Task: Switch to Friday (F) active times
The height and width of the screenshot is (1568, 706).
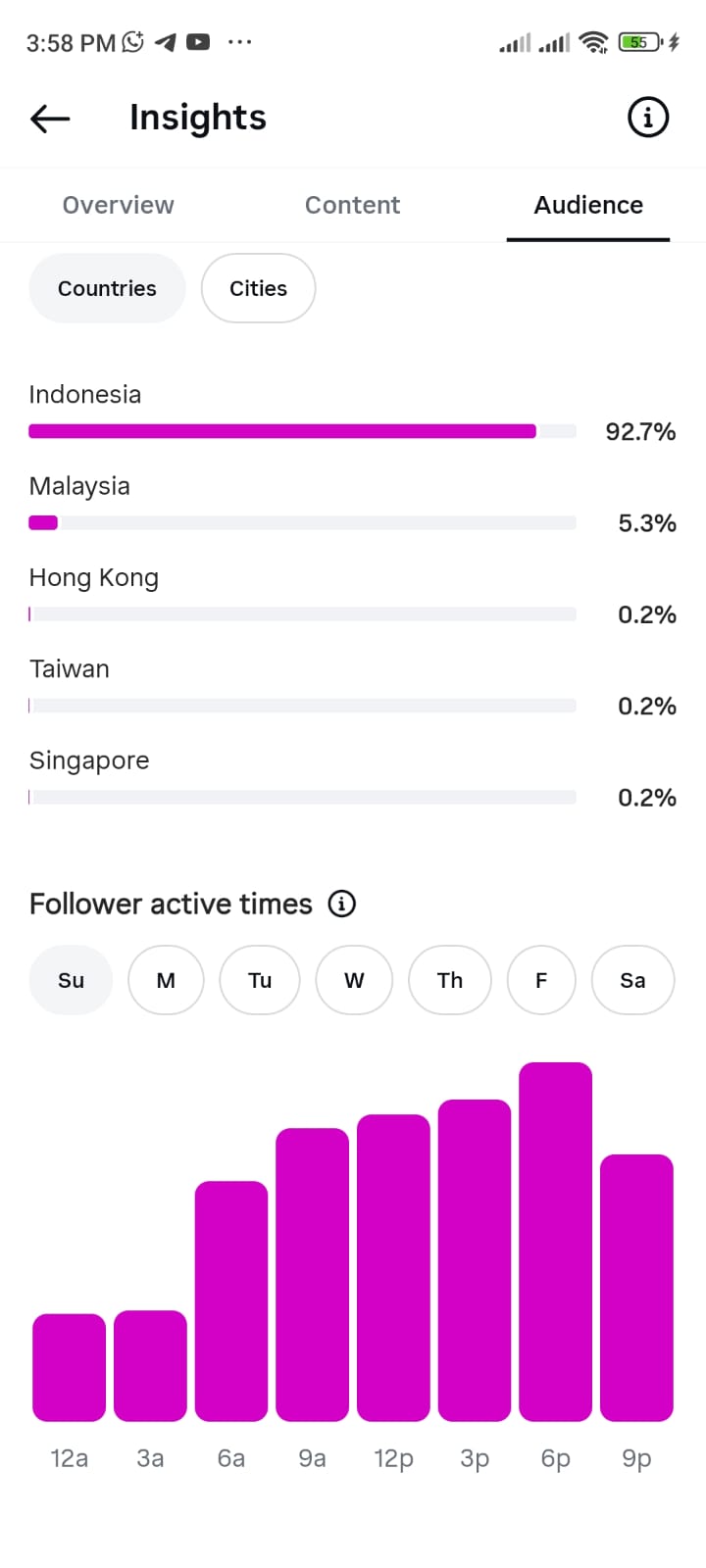Action: pyautogui.click(x=541, y=980)
